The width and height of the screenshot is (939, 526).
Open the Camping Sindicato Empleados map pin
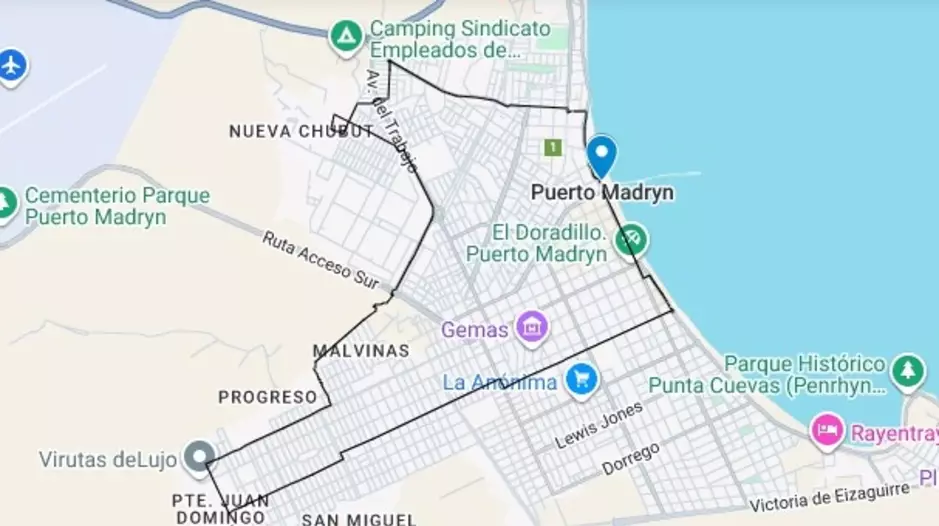point(346,38)
